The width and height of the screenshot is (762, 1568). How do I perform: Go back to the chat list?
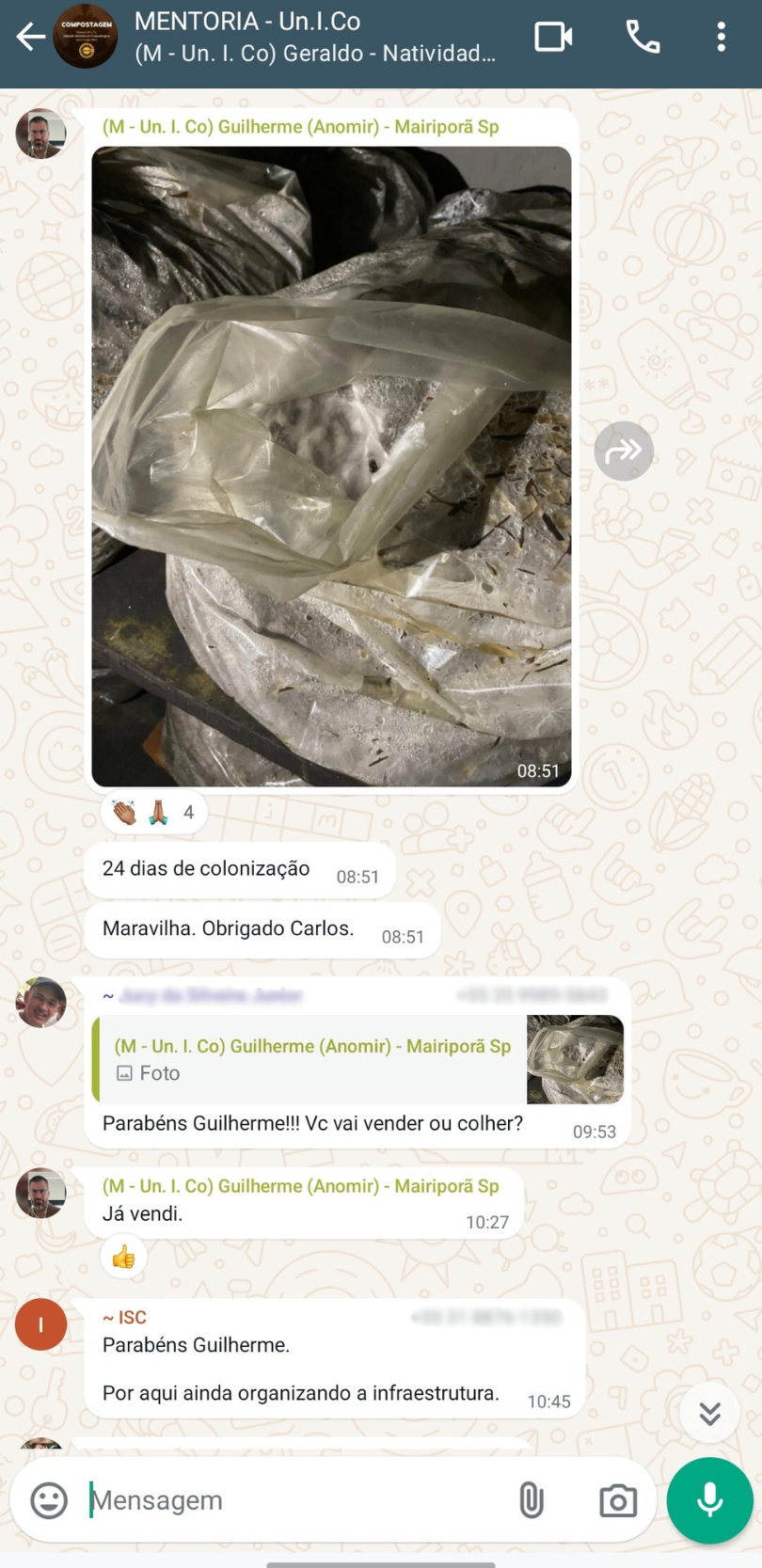(x=30, y=38)
